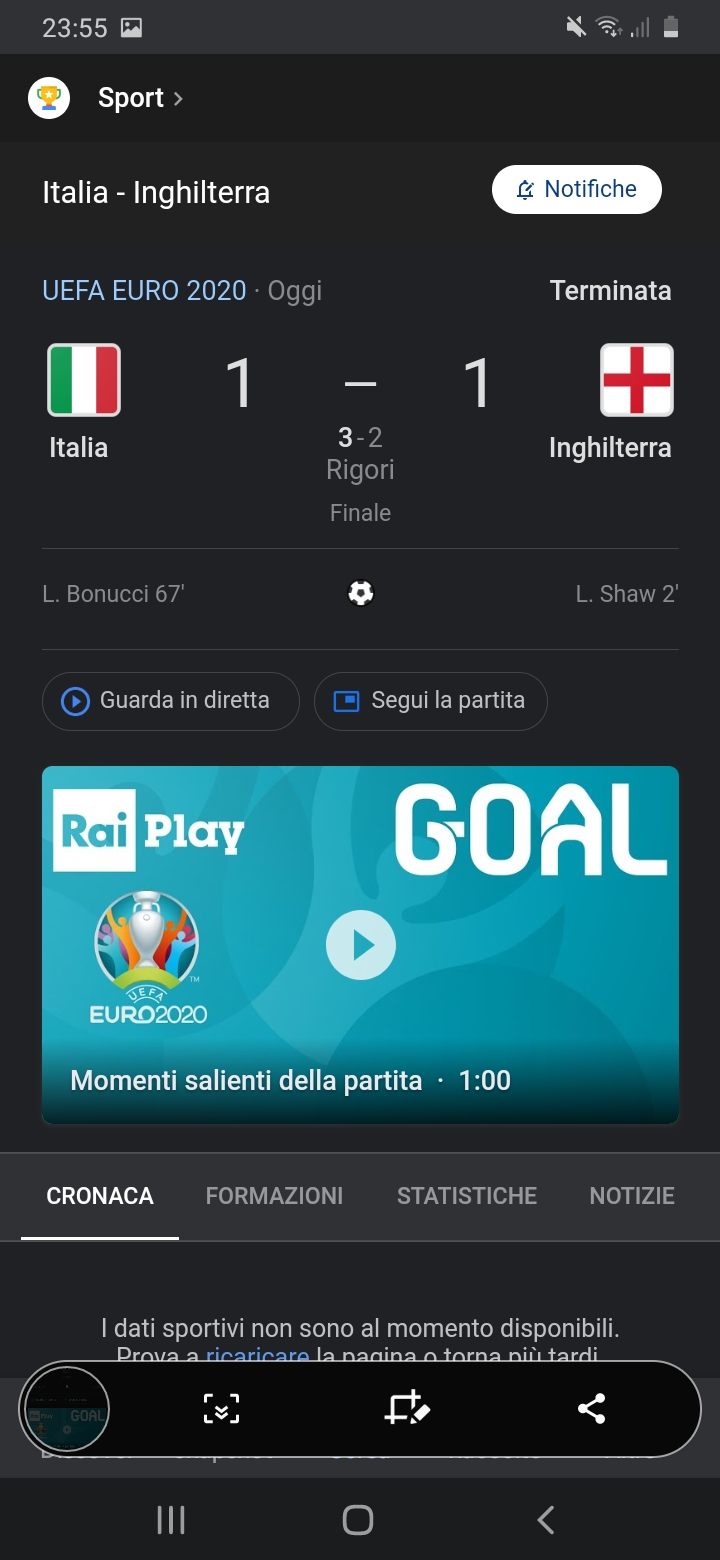Switch to the Statistiche tab
The image size is (720, 1560).
pos(467,1196)
